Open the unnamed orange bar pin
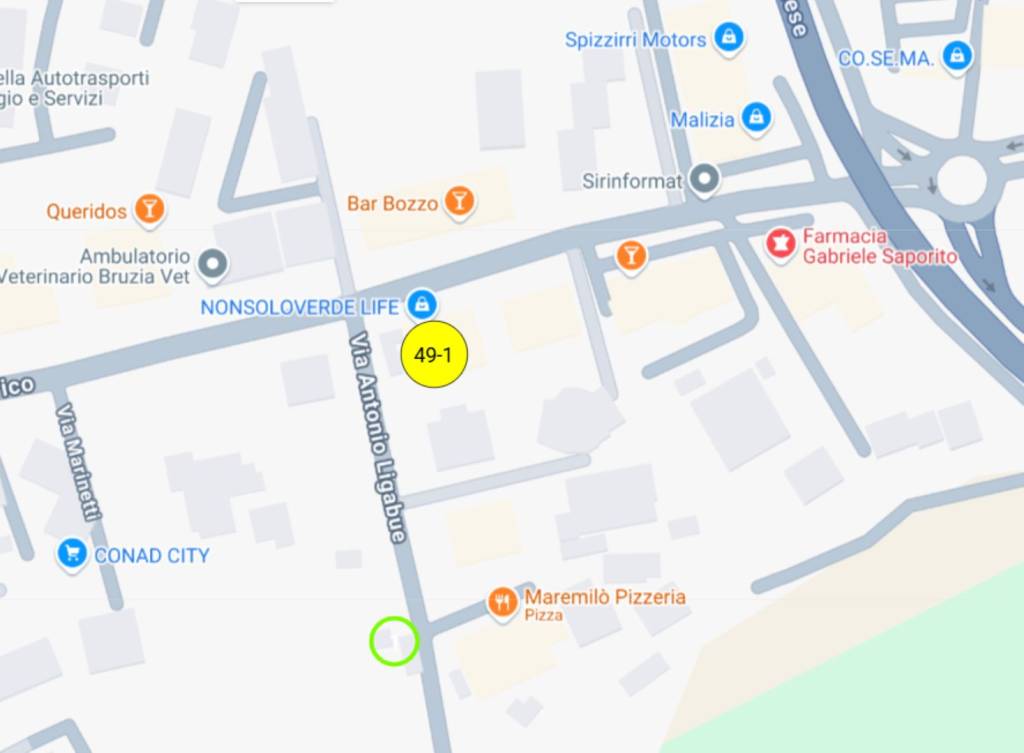 click(630, 255)
